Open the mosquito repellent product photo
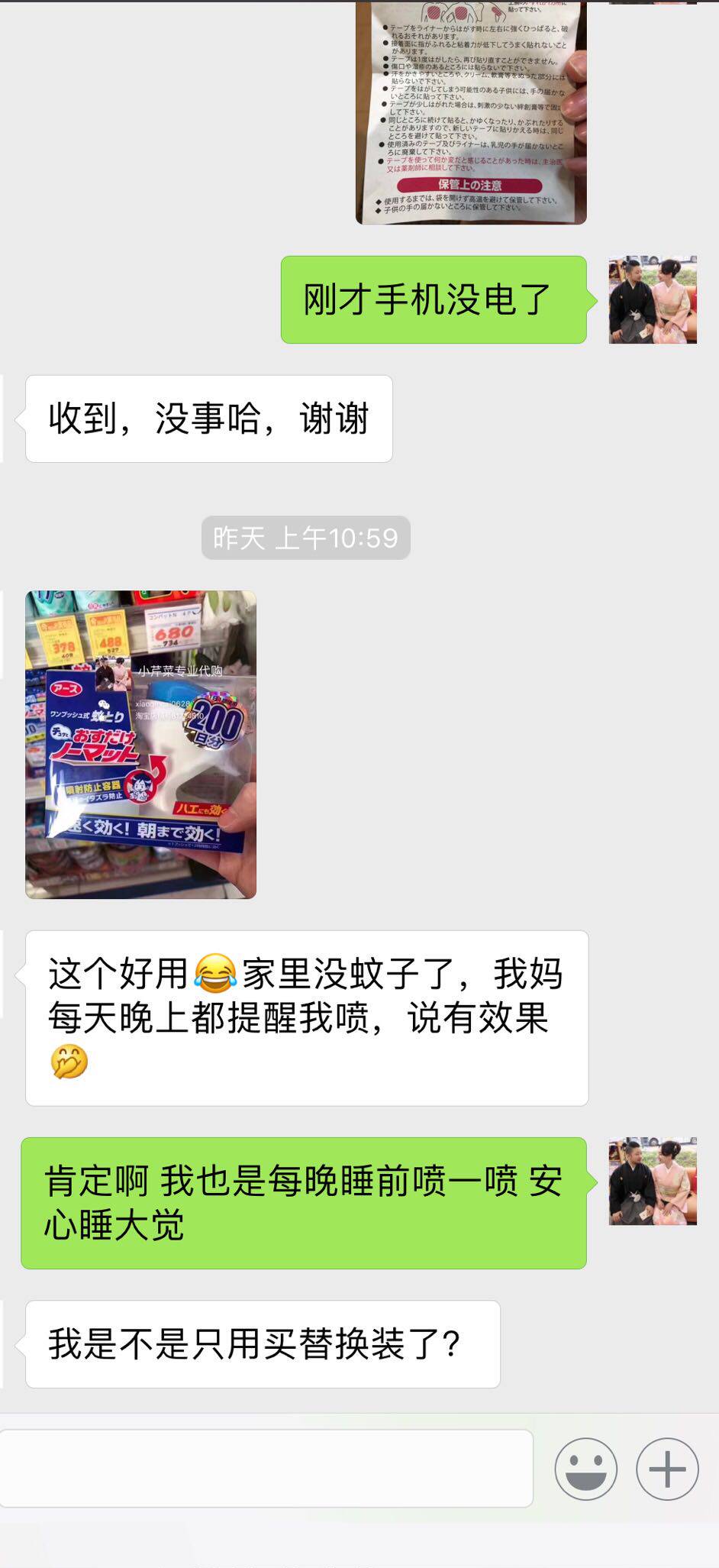719x1568 pixels. tap(141, 745)
